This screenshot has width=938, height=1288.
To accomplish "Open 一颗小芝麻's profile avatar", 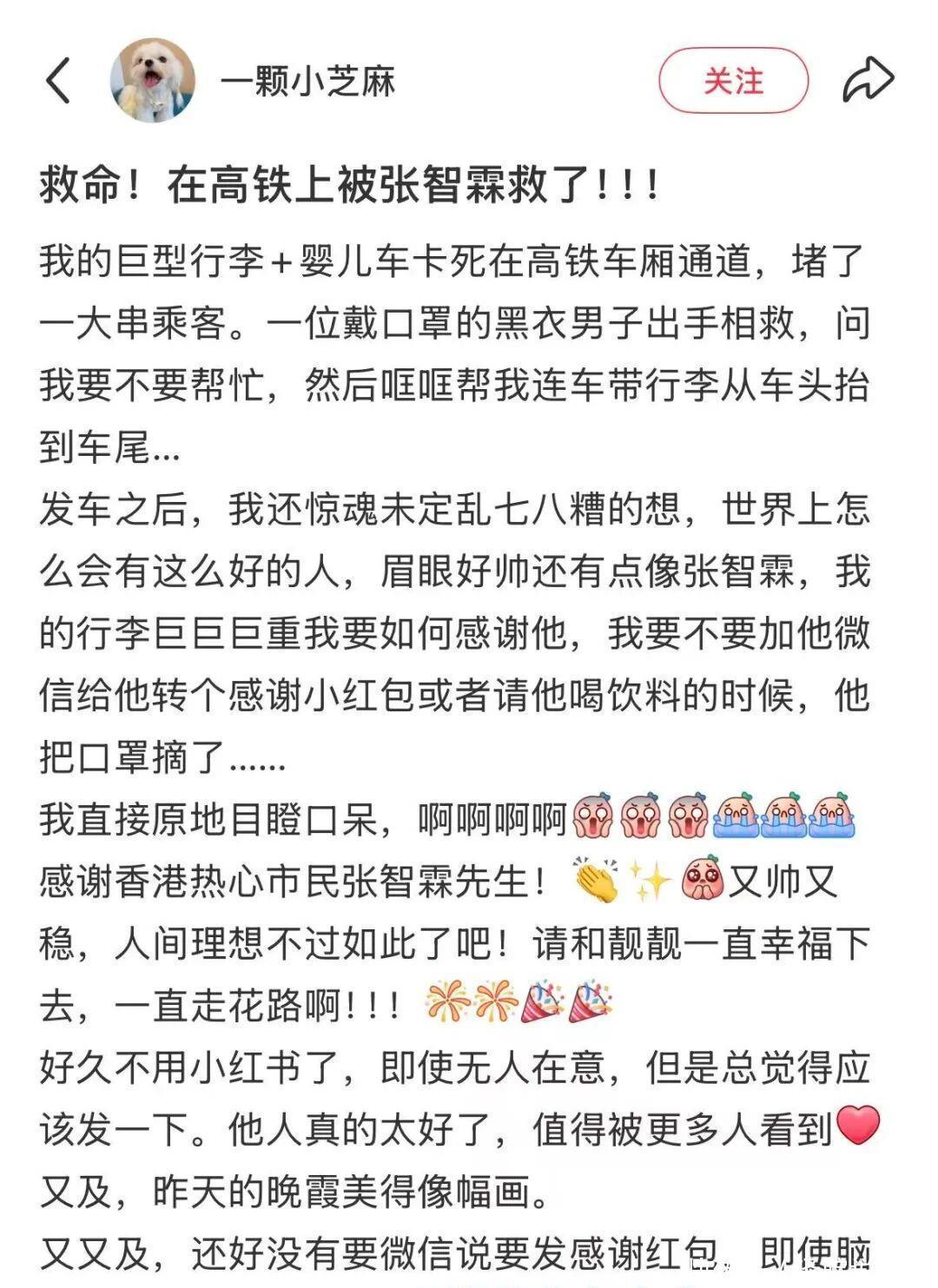I will click(152, 81).
